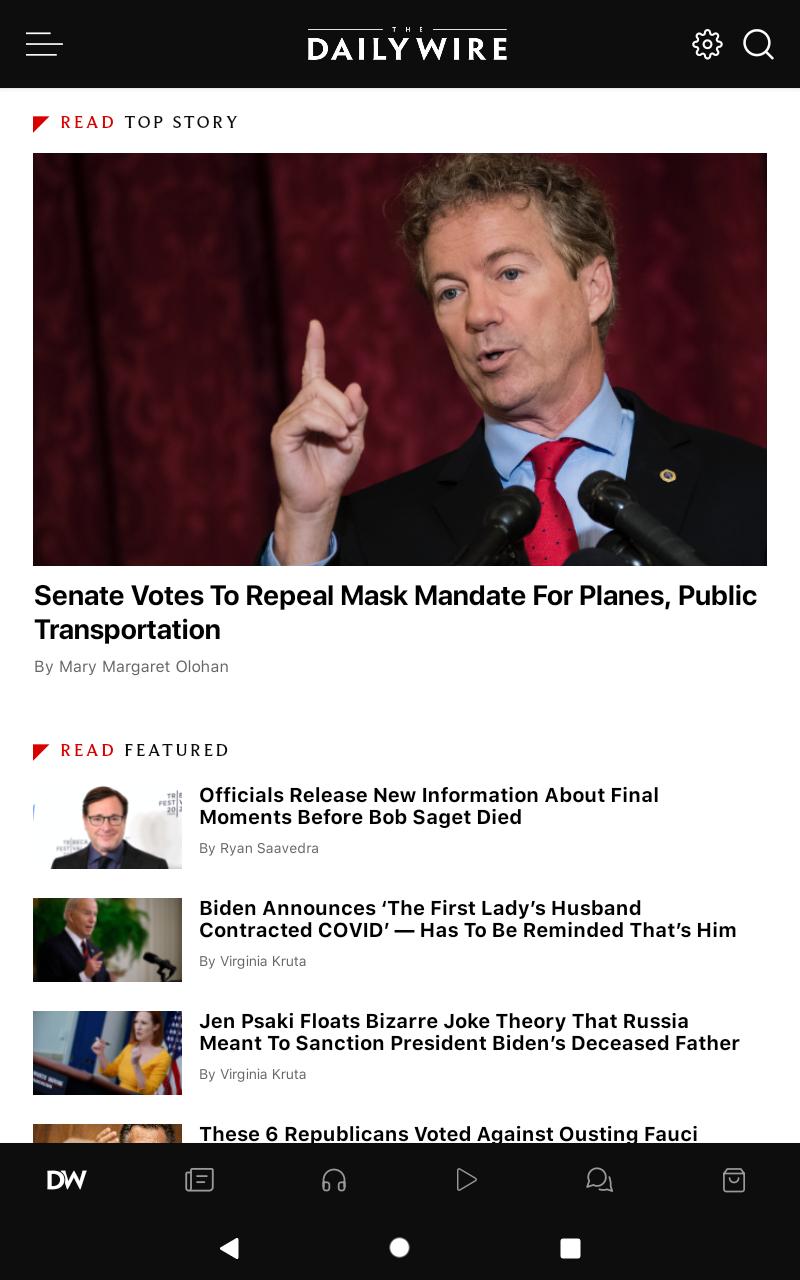Screen dimensions: 800x1280
Task: Open the settings gear
Action: (x=707, y=44)
